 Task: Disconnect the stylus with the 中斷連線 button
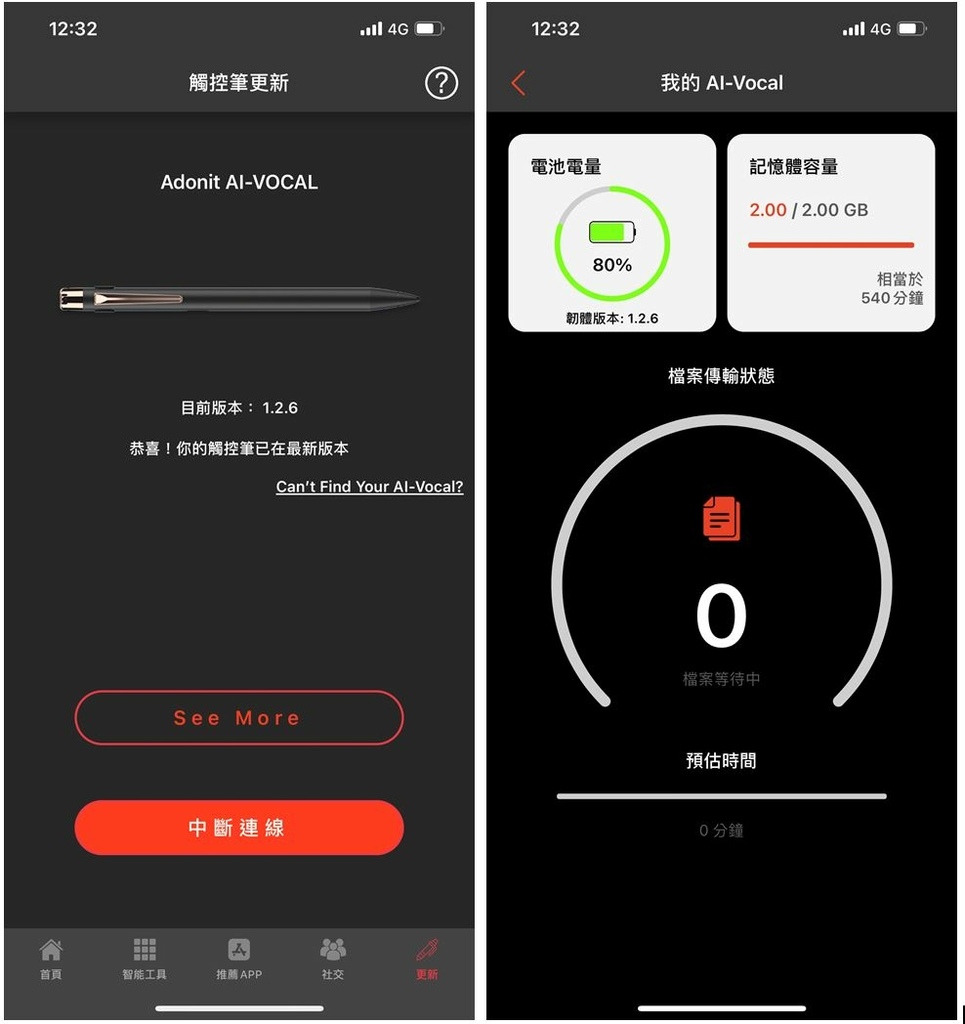click(x=238, y=828)
